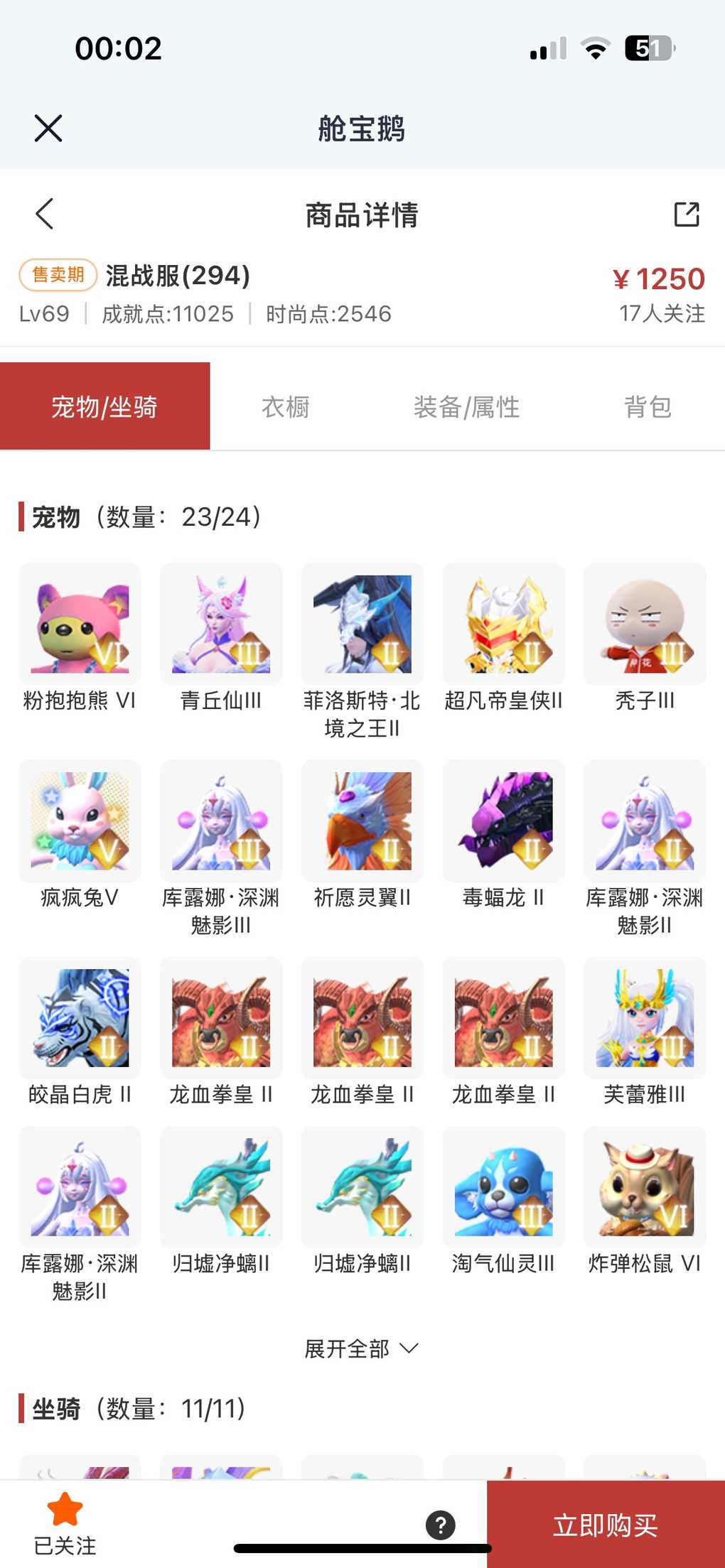Screen dimensions: 725x1568
Task: Open pet 超凡帝皇侠II details
Action: click(x=503, y=625)
